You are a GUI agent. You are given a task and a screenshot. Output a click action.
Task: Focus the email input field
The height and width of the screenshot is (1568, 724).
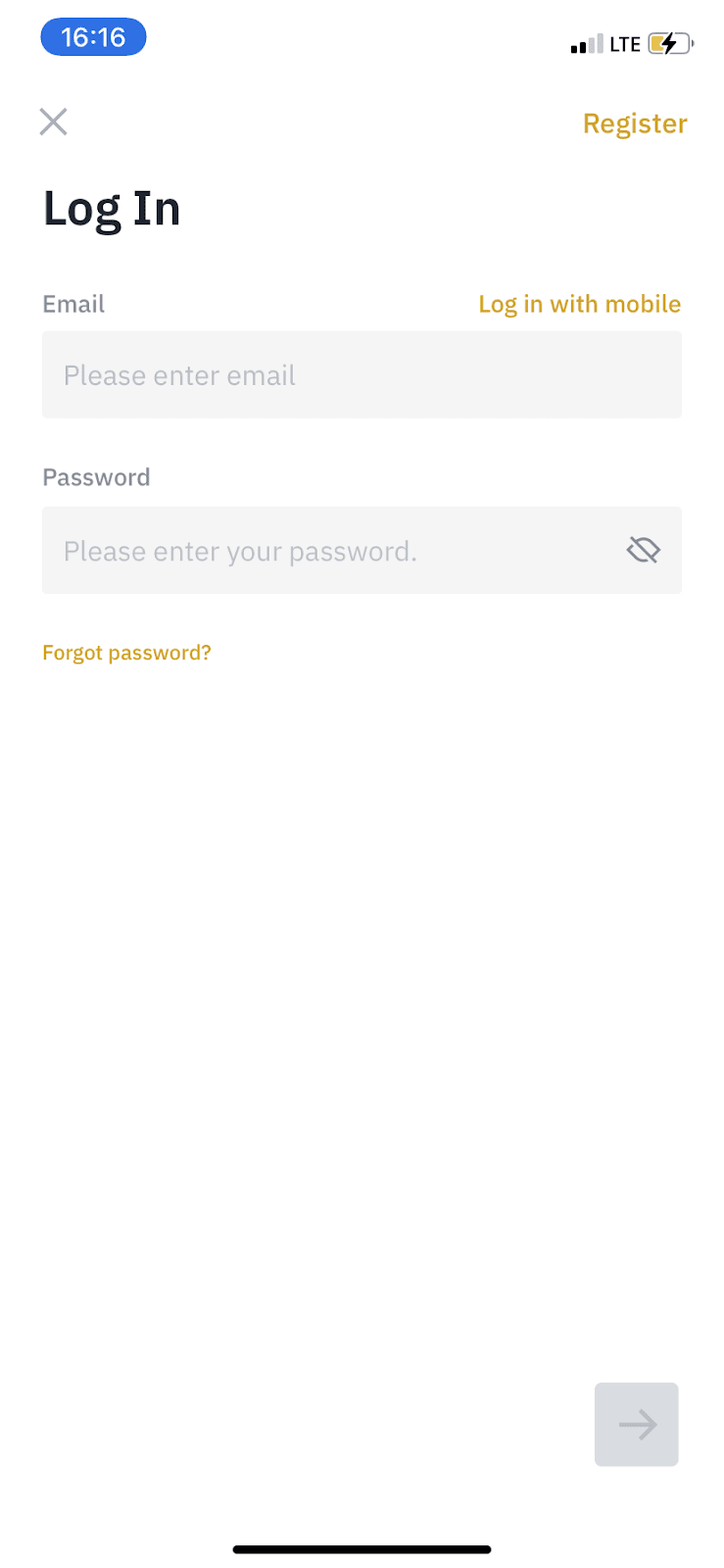coord(362,374)
